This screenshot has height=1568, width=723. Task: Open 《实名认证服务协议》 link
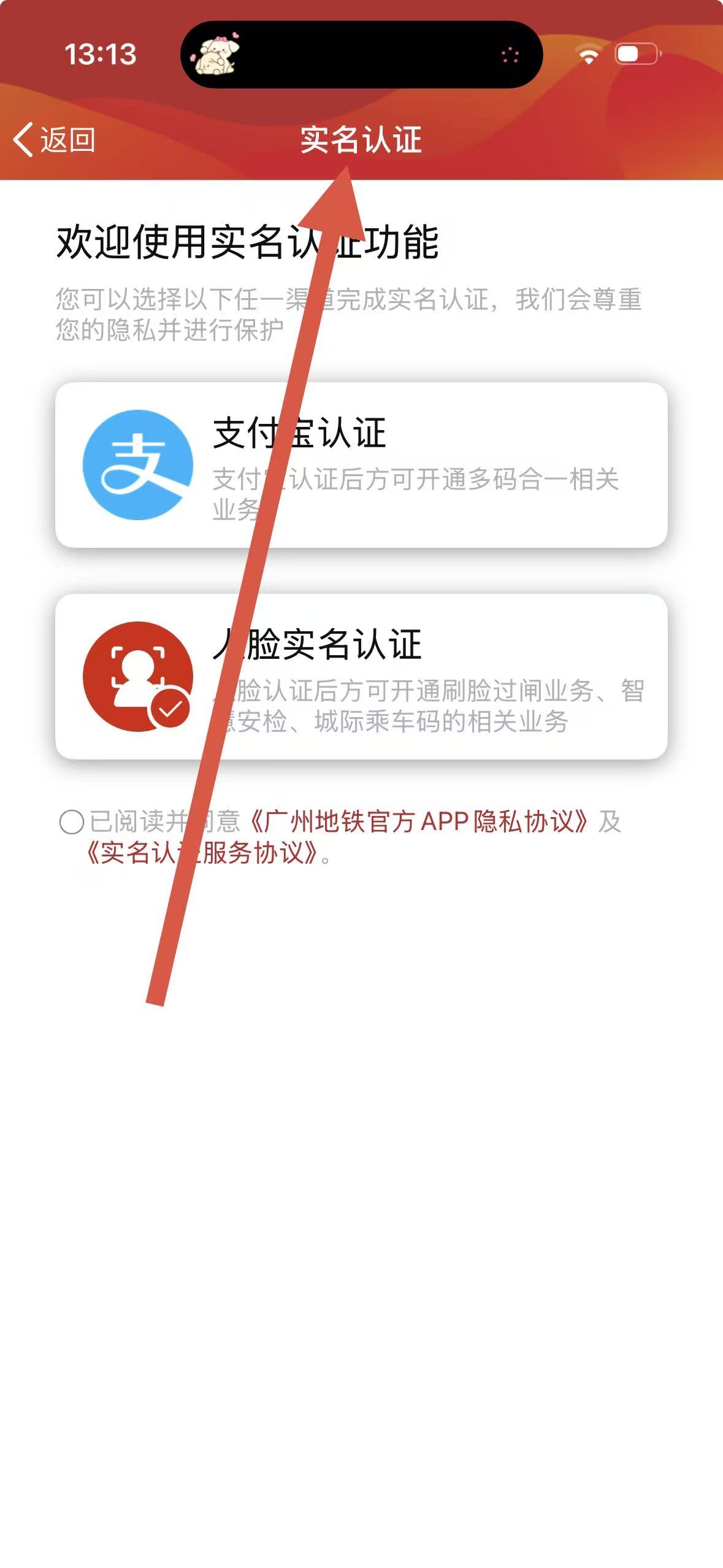[202, 853]
